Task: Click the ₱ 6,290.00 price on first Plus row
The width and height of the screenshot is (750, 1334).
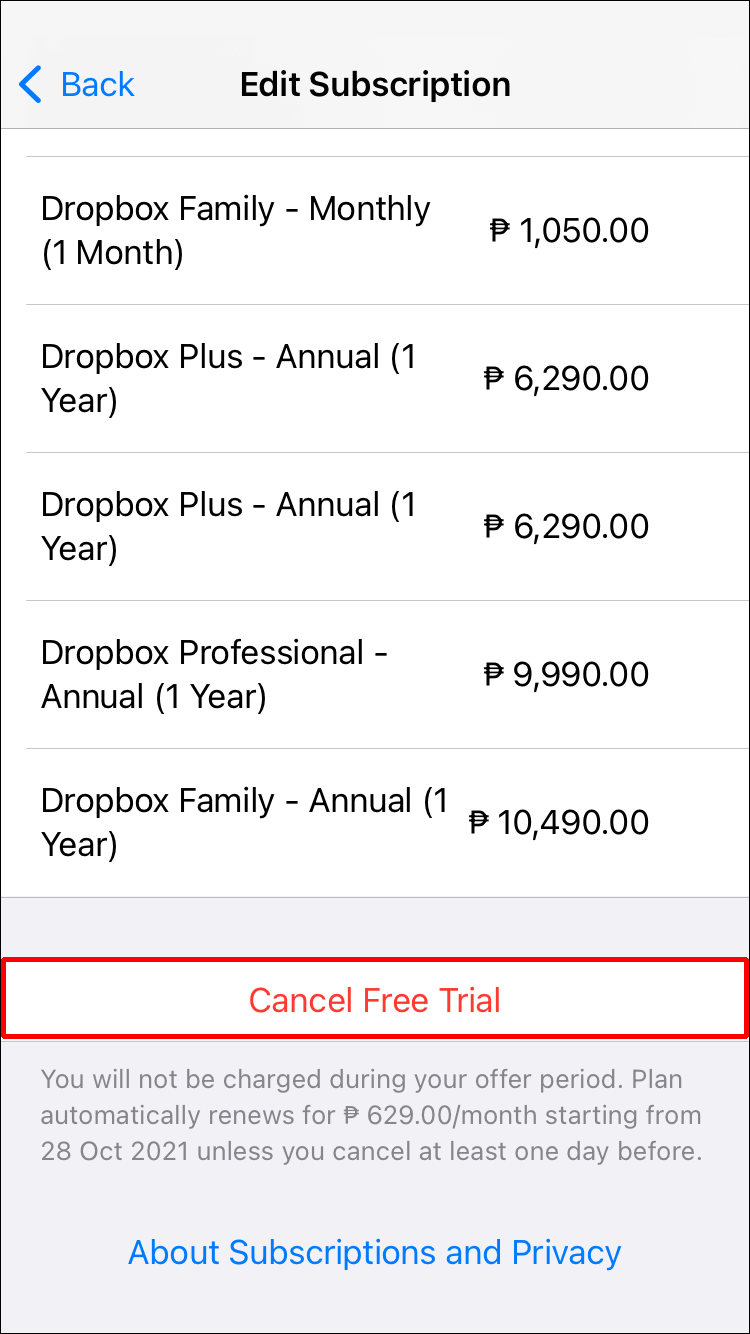Action: (568, 378)
